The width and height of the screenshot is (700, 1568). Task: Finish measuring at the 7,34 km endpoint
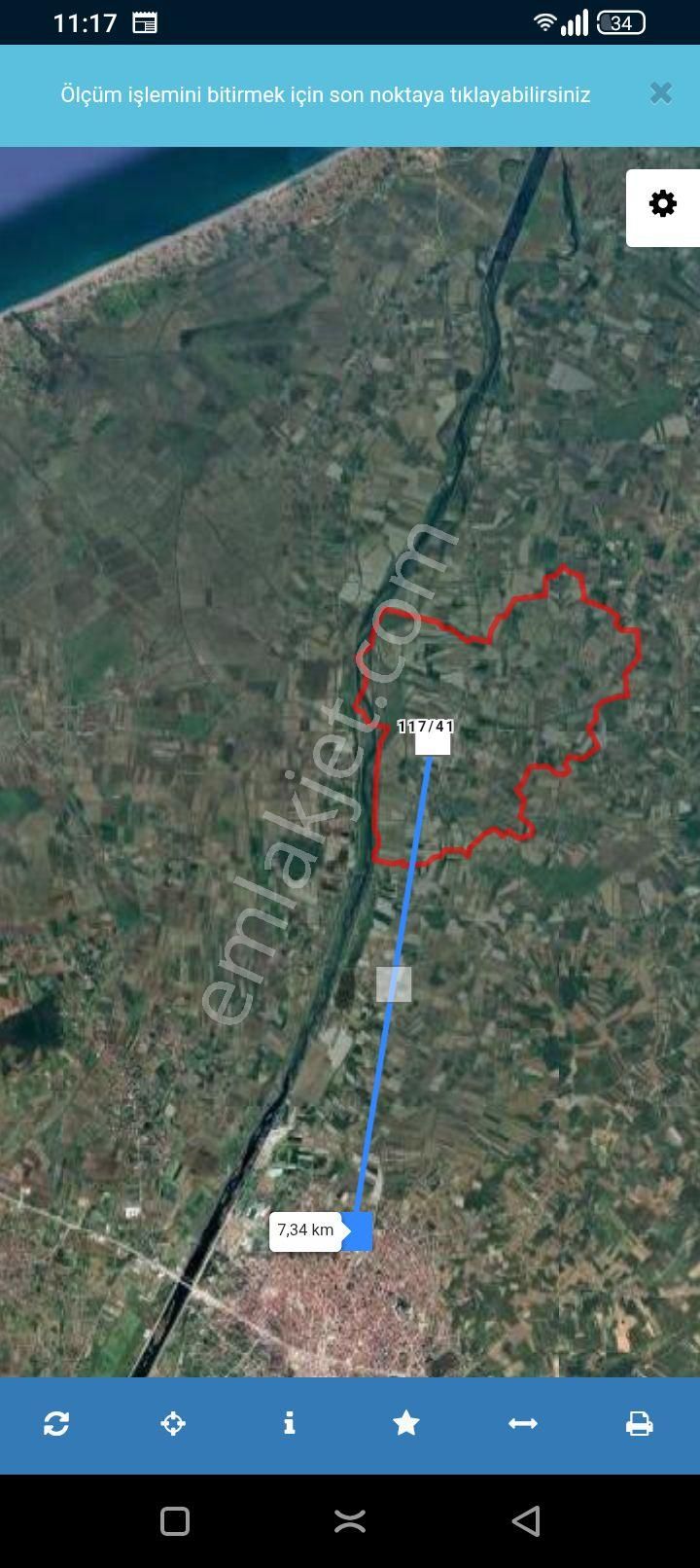359,1230
